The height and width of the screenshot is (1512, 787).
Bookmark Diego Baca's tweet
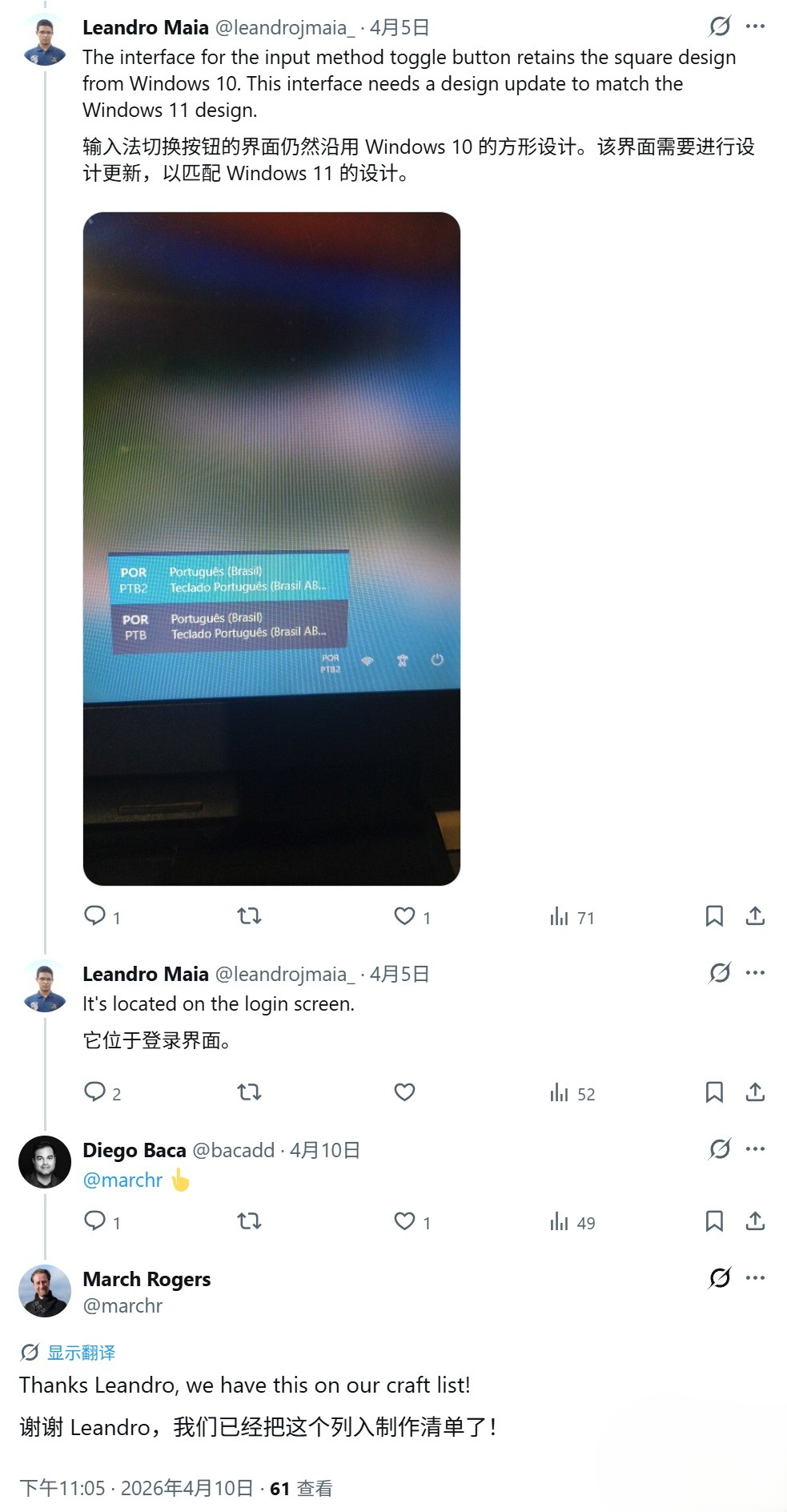click(x=714, y=1221)
